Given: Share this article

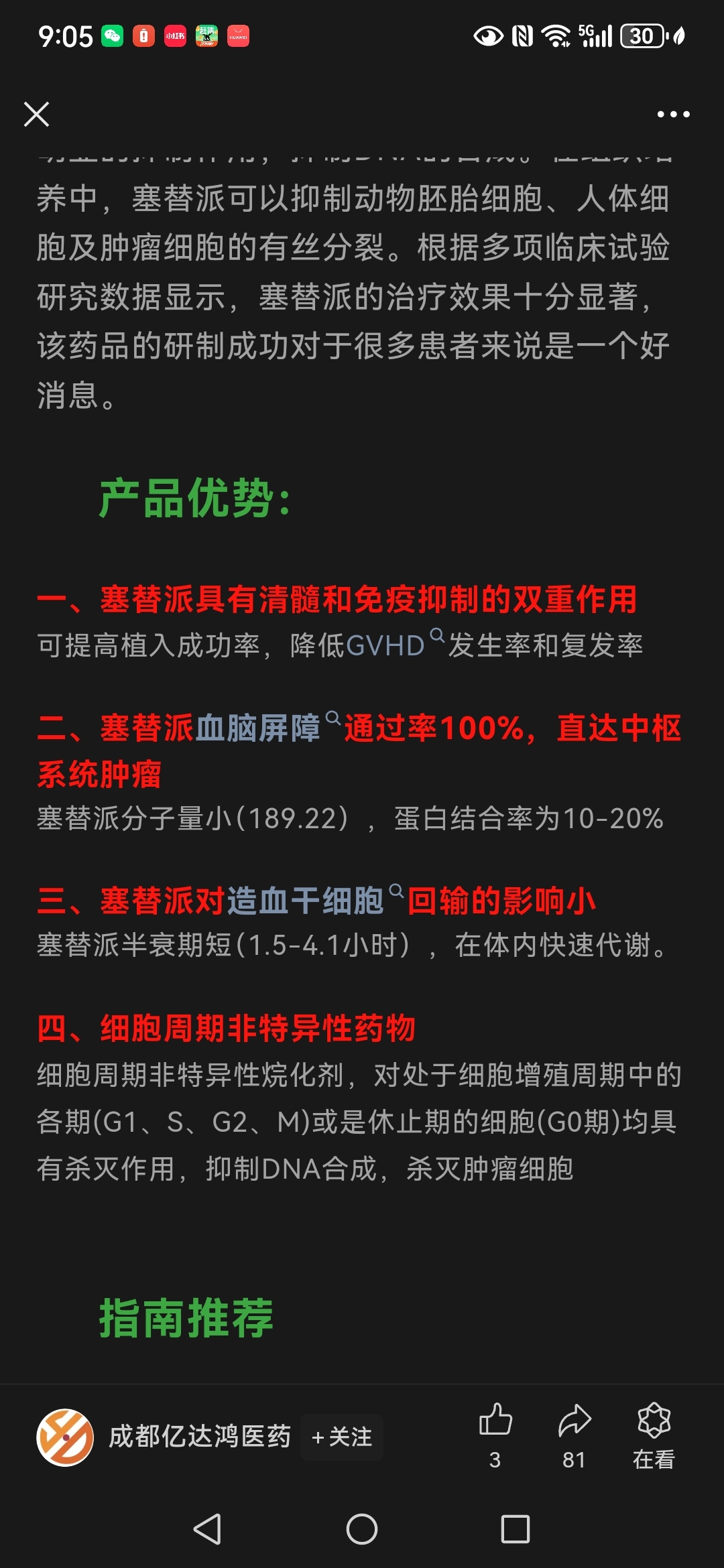Looking at the screenshot, I should coord(574,1421).
